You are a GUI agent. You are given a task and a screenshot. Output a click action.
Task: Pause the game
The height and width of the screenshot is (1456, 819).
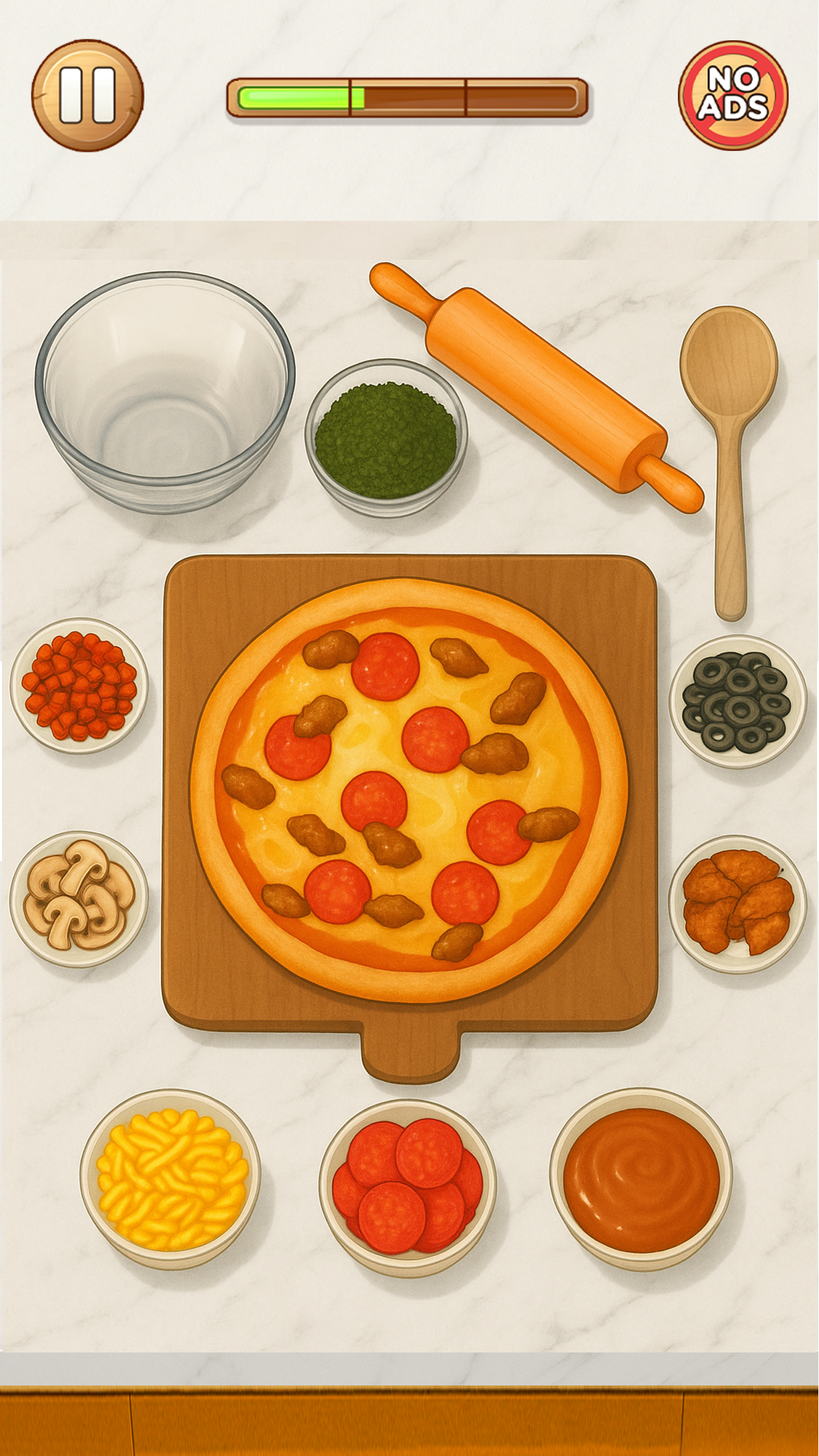click(87, 95)
